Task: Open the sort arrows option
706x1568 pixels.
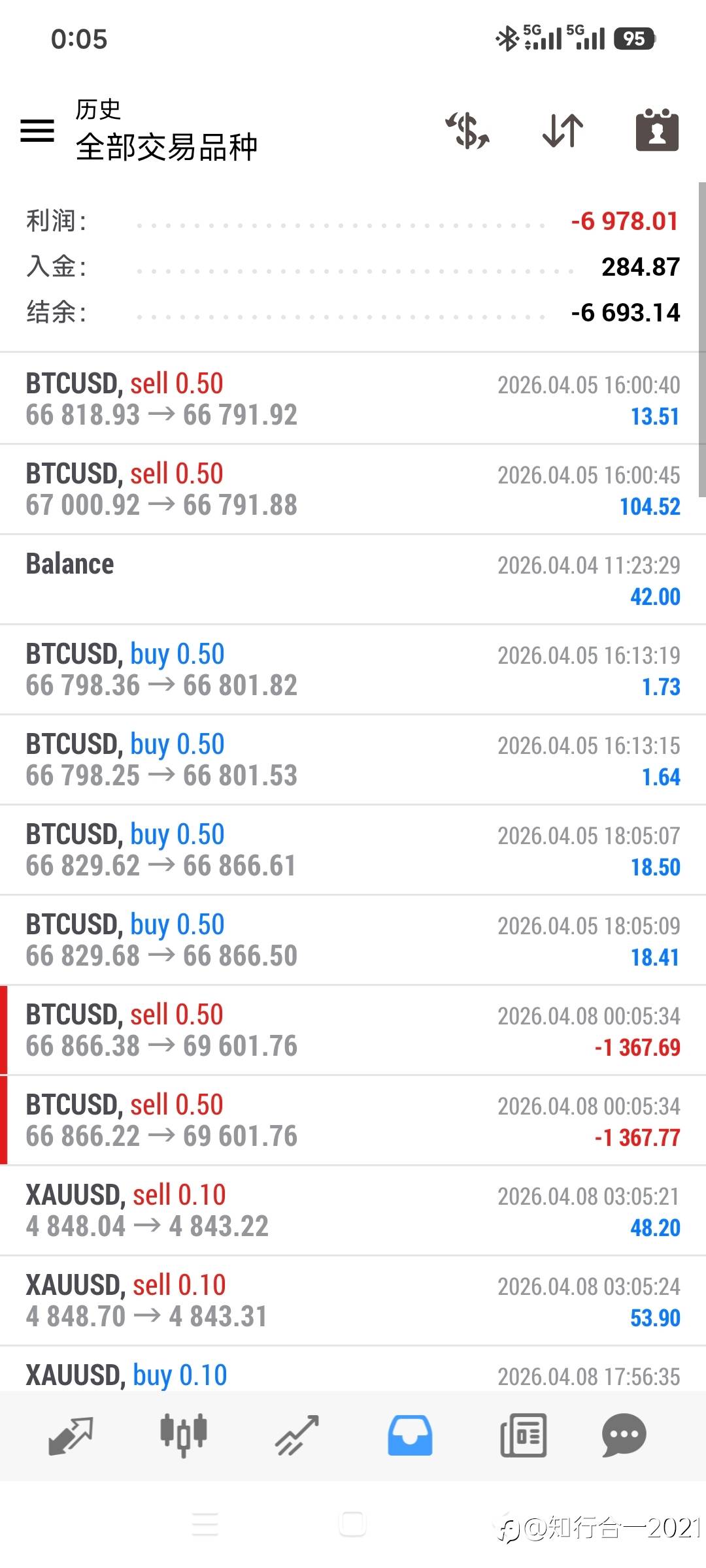Action: (563, 131)
